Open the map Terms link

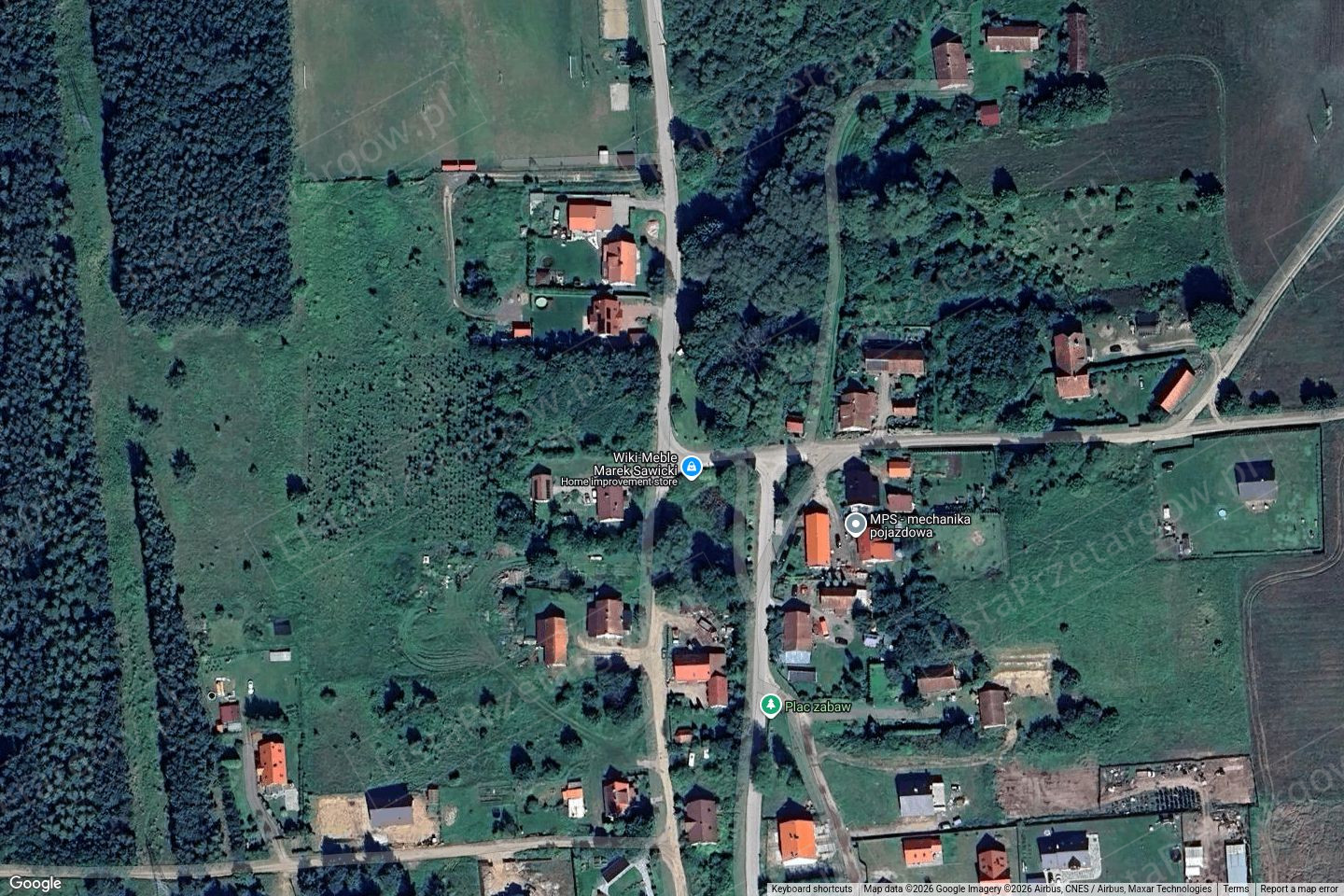1236,889
